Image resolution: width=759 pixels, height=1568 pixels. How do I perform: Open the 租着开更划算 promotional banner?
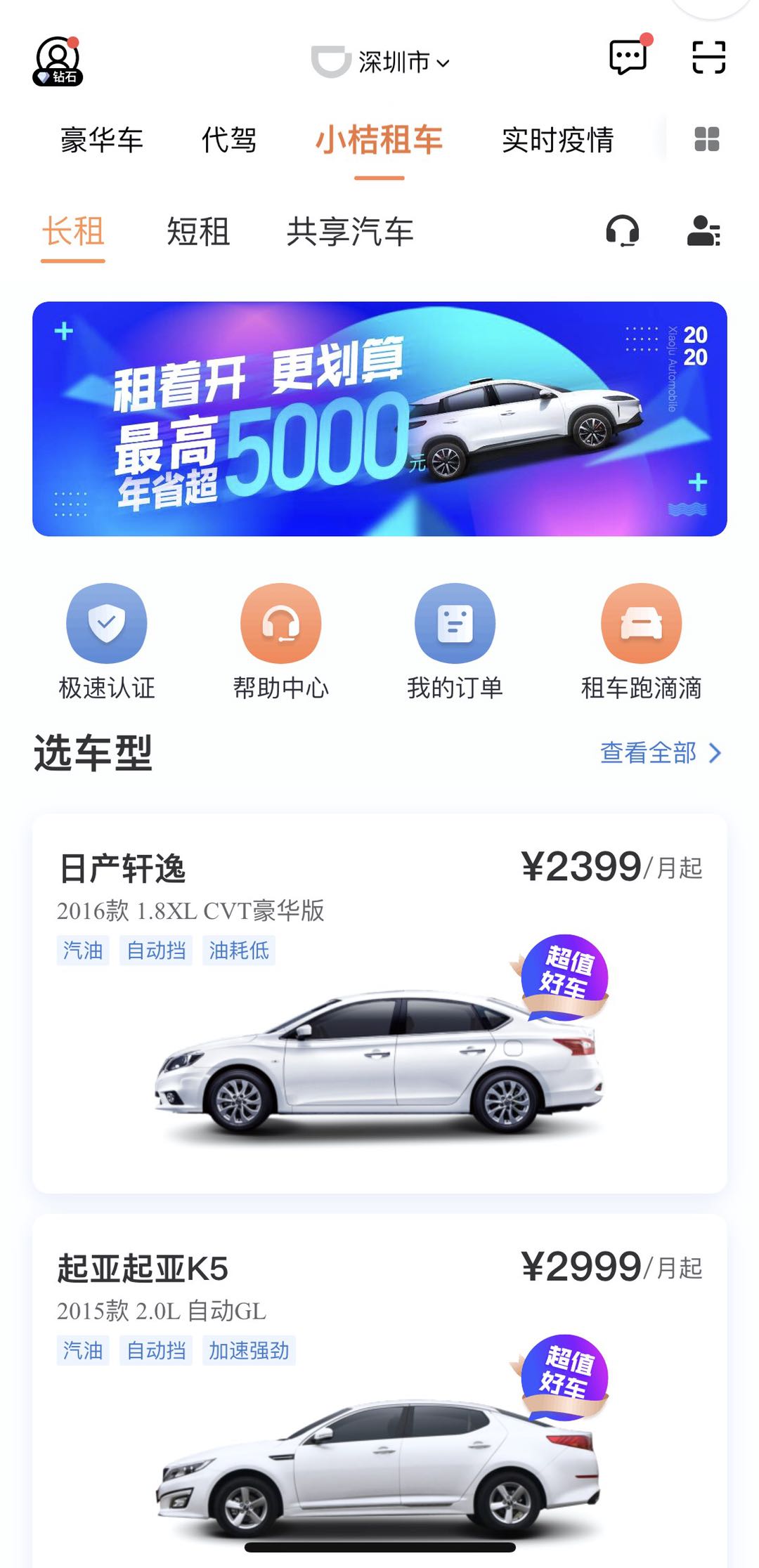tap(379, 419)
